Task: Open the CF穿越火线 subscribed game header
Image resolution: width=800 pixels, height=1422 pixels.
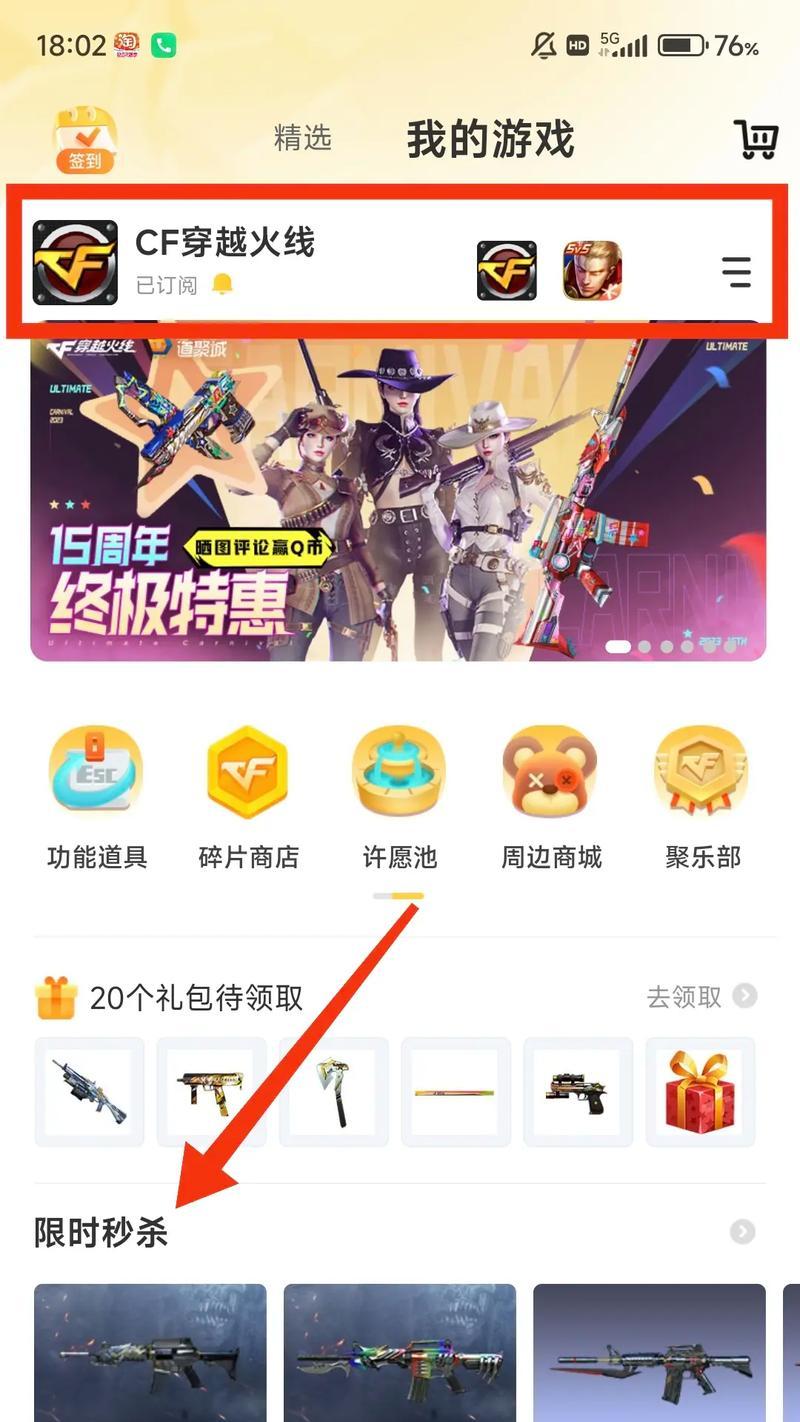Action: click(x=224, y=260)
